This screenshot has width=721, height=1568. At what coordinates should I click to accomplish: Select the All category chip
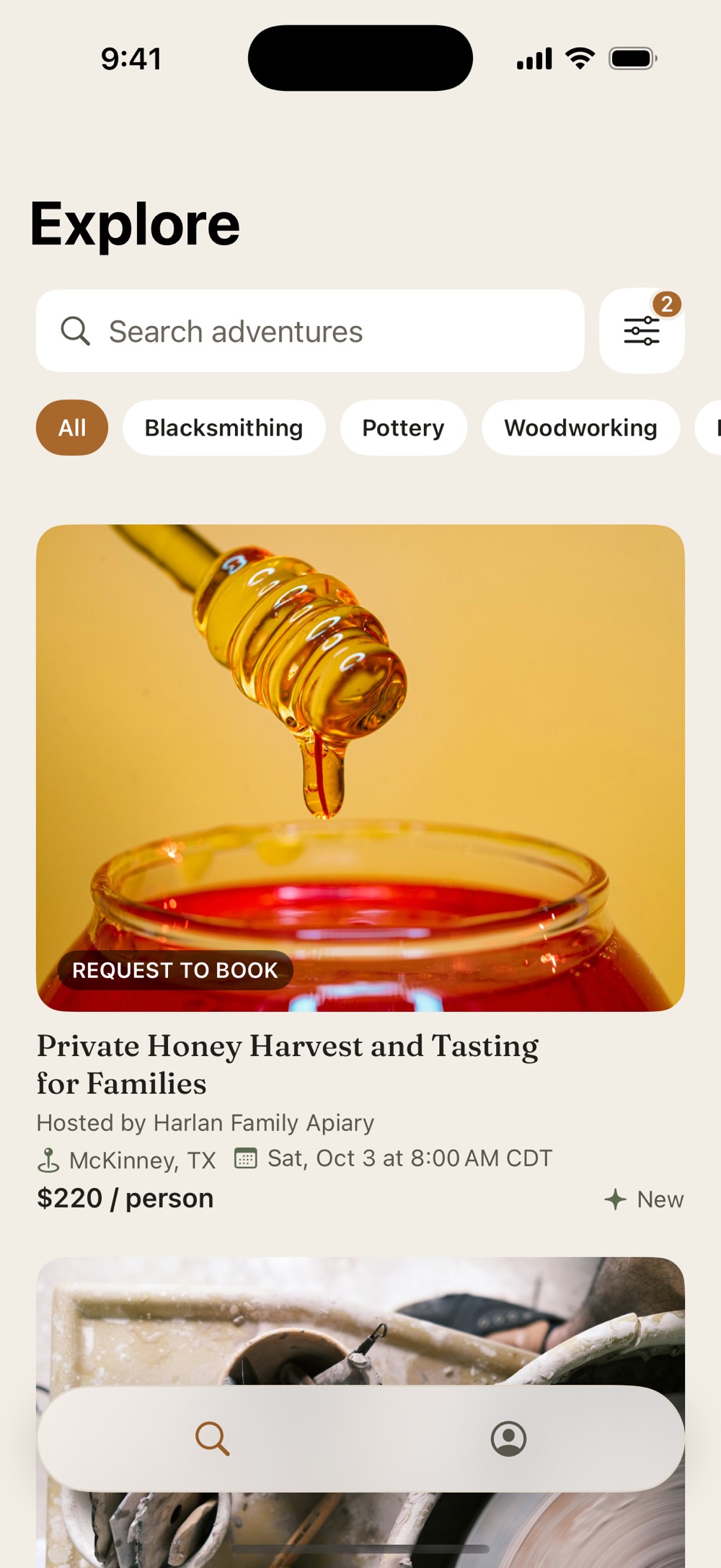point(72,428)
